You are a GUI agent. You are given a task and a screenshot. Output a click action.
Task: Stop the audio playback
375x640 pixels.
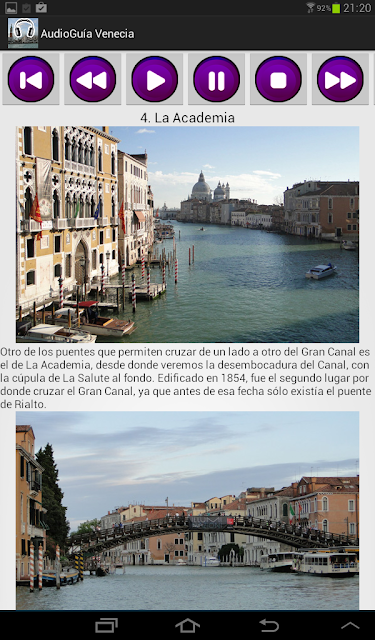pyautogui.click(x=278, y=79)
